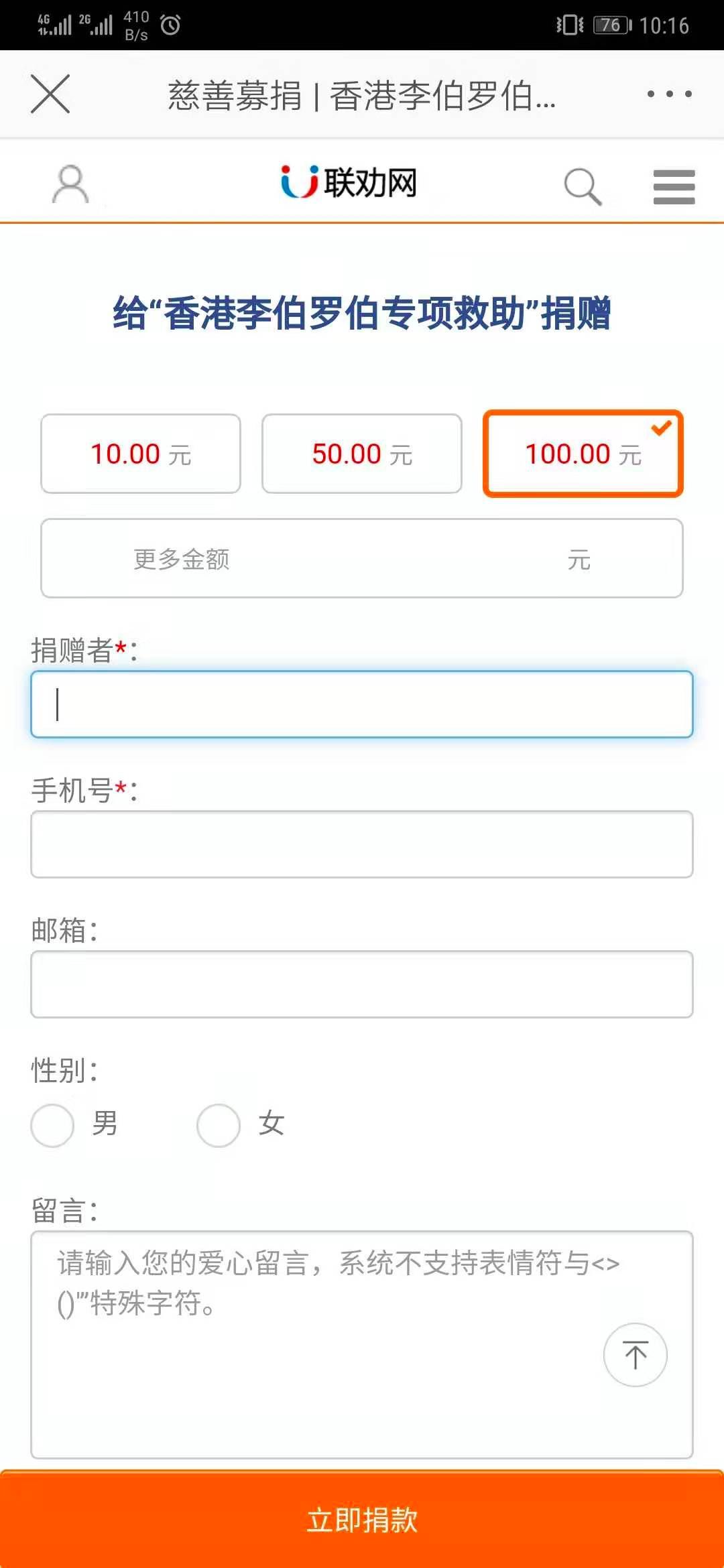Select the 10.00 元 donation amount
The height and width of the screenshot is (1568, 724).
pyautogui.click(x=141, y=454)
